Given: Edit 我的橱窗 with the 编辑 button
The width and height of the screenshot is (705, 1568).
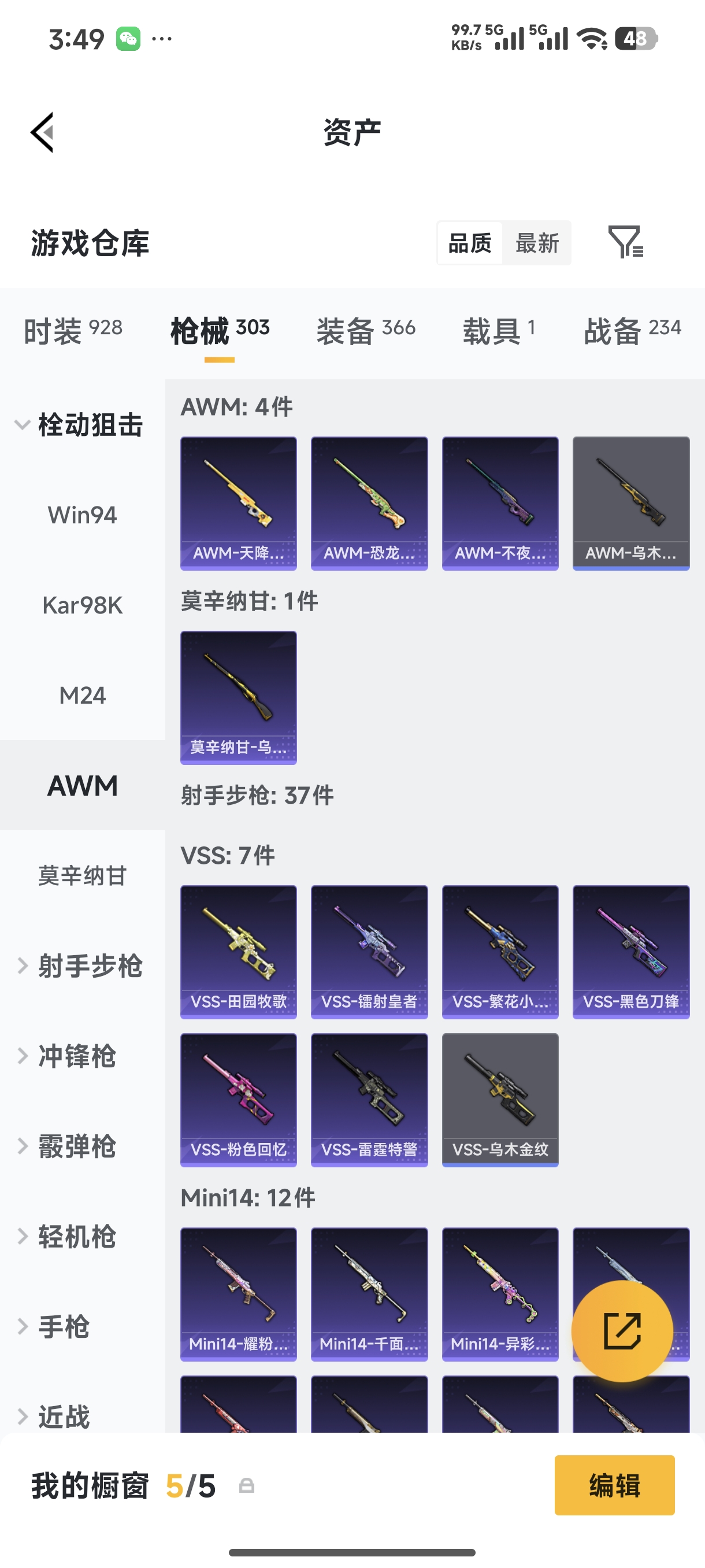Looking at the screenshot, I should pyautogui.click(x=614, y=1485).
